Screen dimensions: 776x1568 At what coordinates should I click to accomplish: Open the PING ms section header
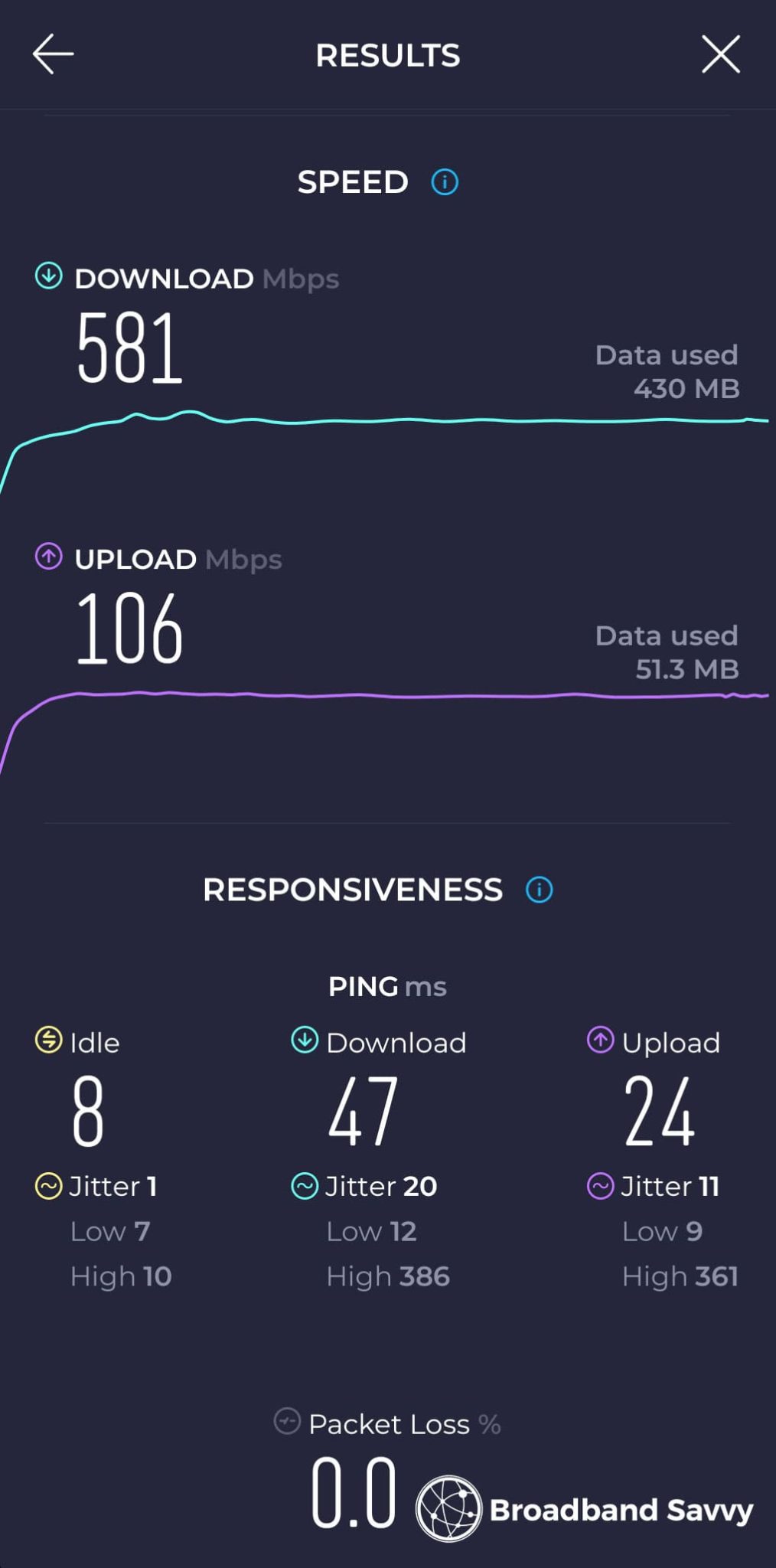point(387,985)
